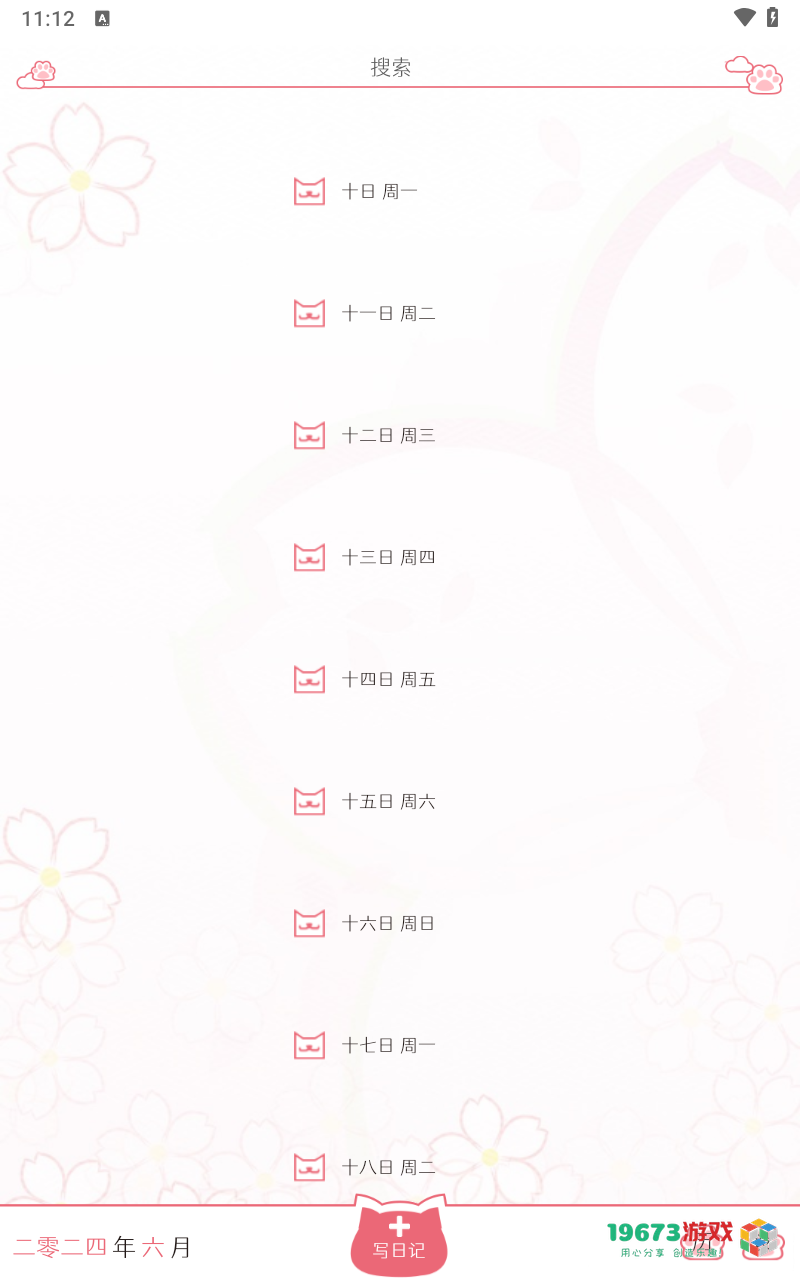Select the 十六日 周日 entry

pos(388,923)
